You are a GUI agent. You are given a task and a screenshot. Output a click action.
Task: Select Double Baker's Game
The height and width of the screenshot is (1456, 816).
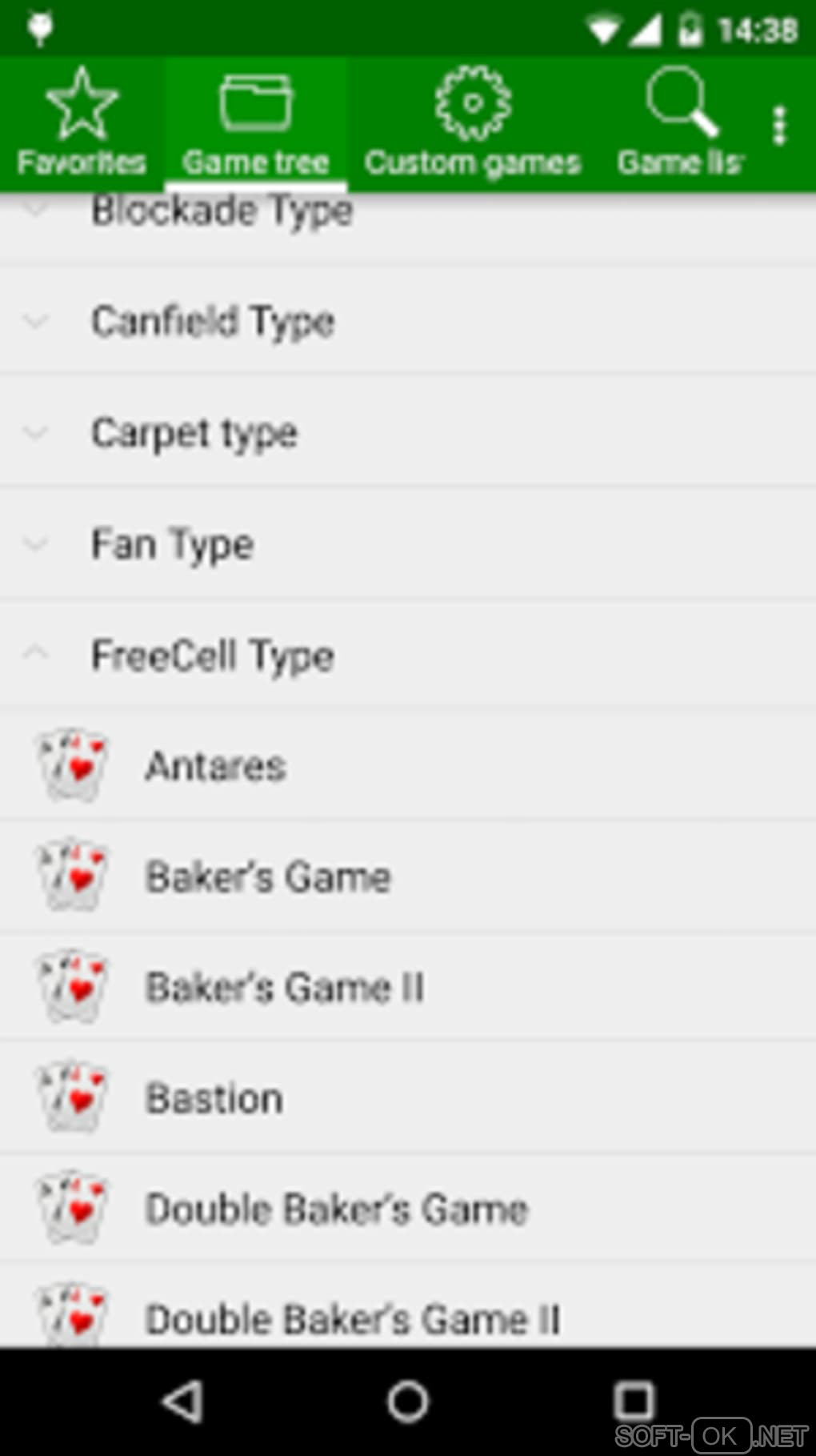[x=336, y=1209]
